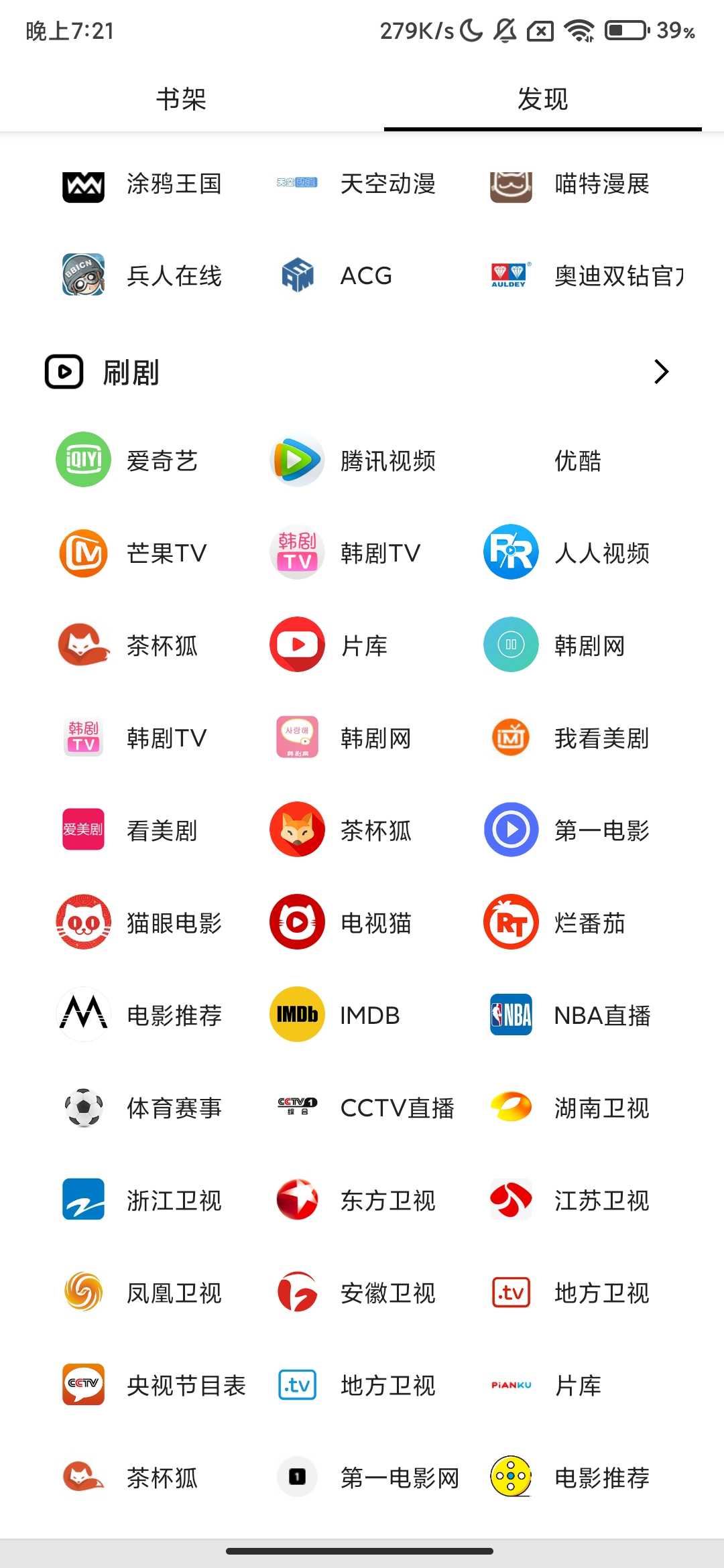This screenshot has width=724, height=1568.
Task: Expand the 刷剧 section via its arrow
Action: 660,371
